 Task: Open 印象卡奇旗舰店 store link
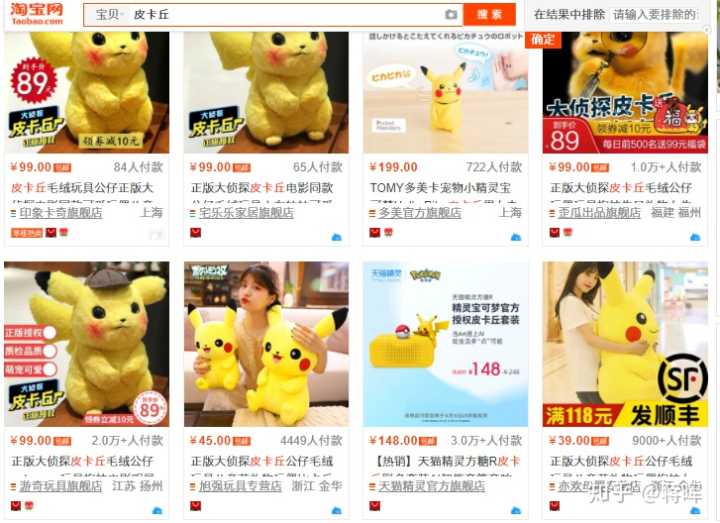pyautogui.click(x=60, y=213)
